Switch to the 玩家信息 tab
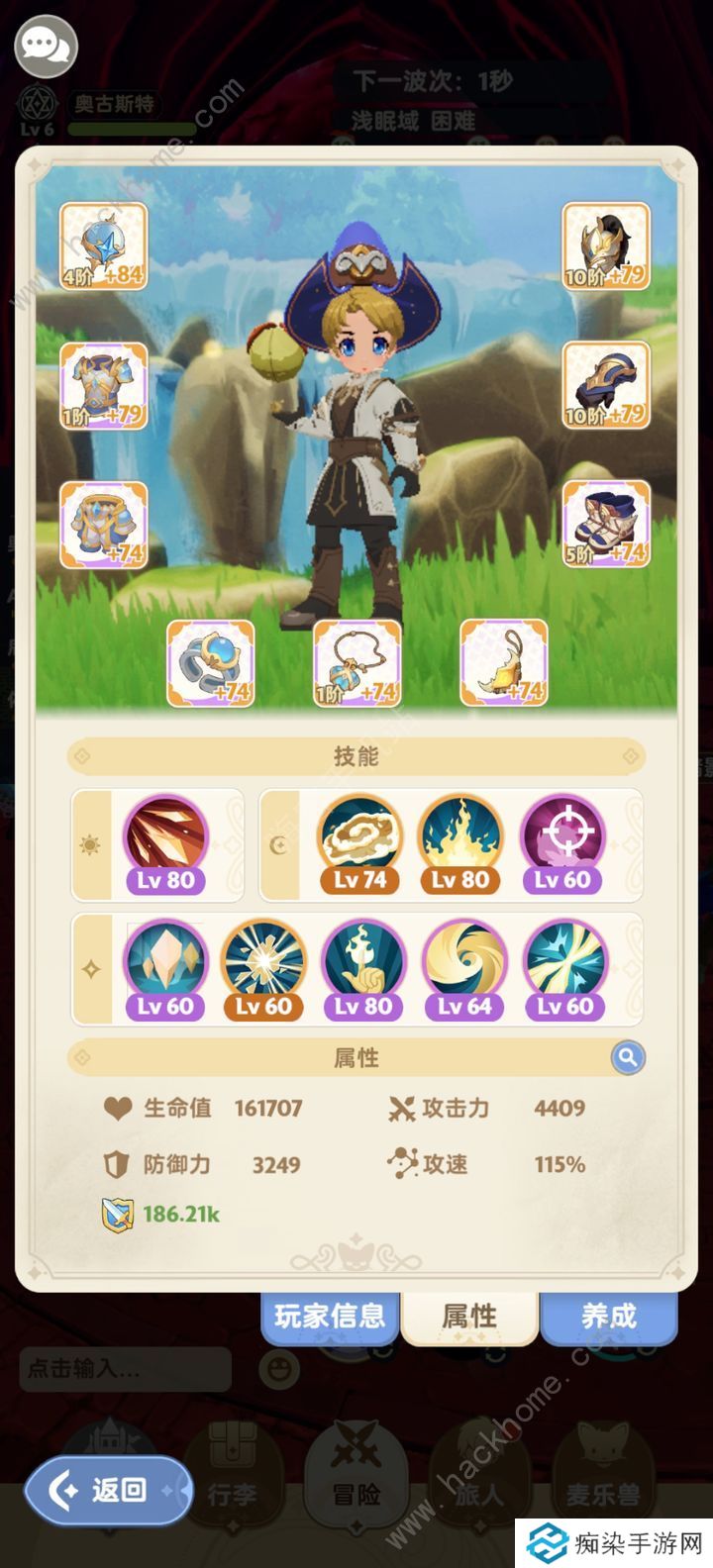This screenshot has width=713, height=1568. (x=330, y=1316)
